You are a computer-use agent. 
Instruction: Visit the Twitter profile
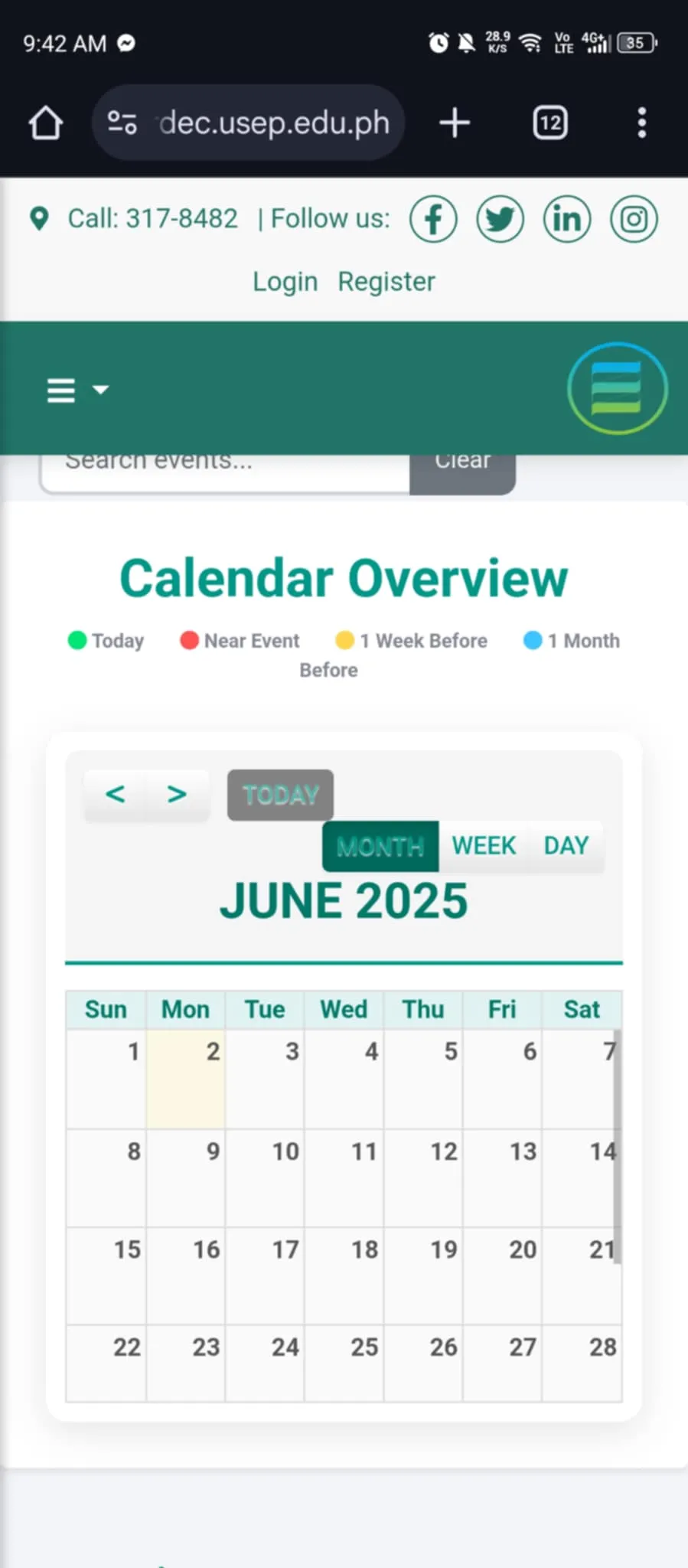[500, 219]
